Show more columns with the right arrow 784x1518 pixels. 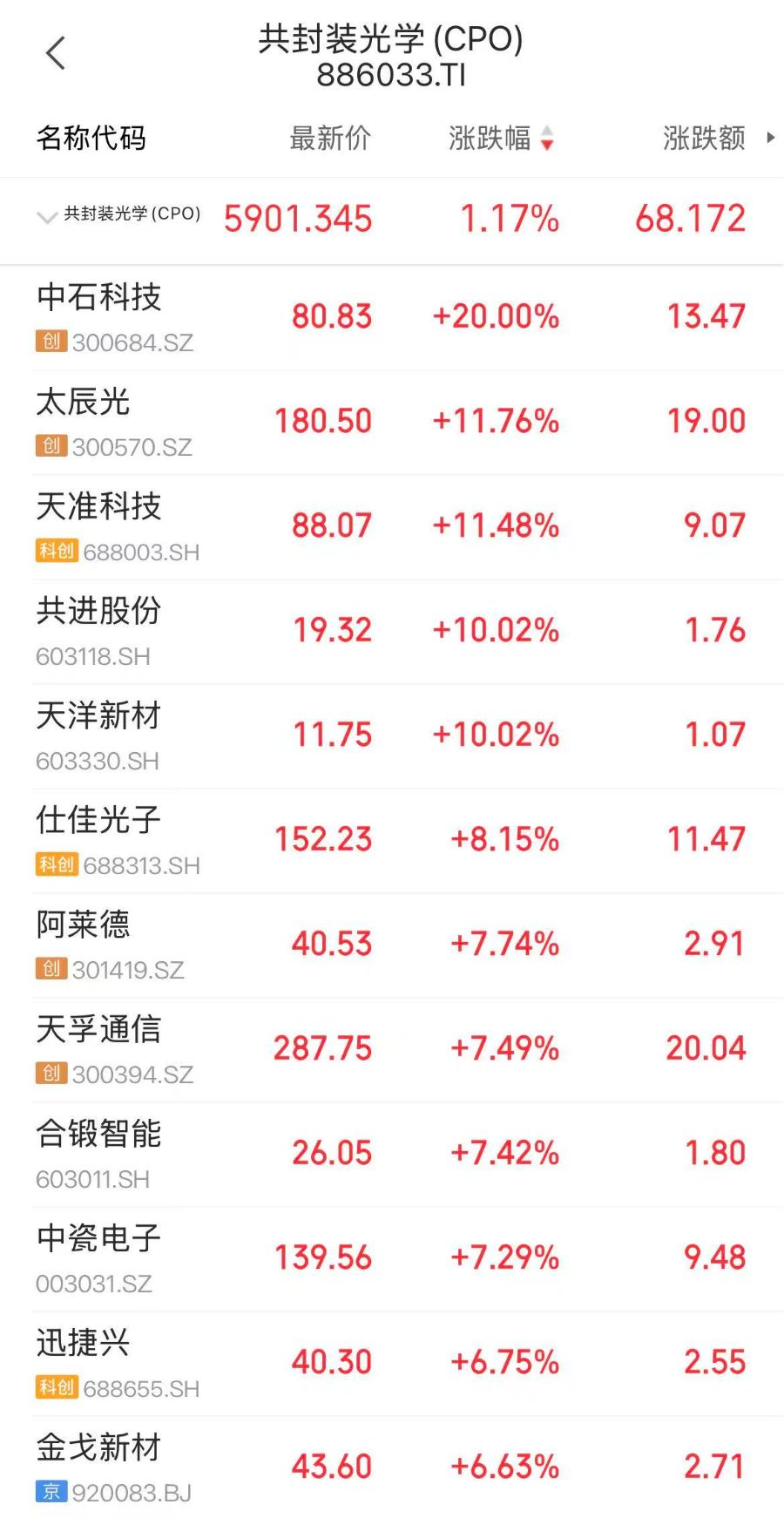point(770,138)
